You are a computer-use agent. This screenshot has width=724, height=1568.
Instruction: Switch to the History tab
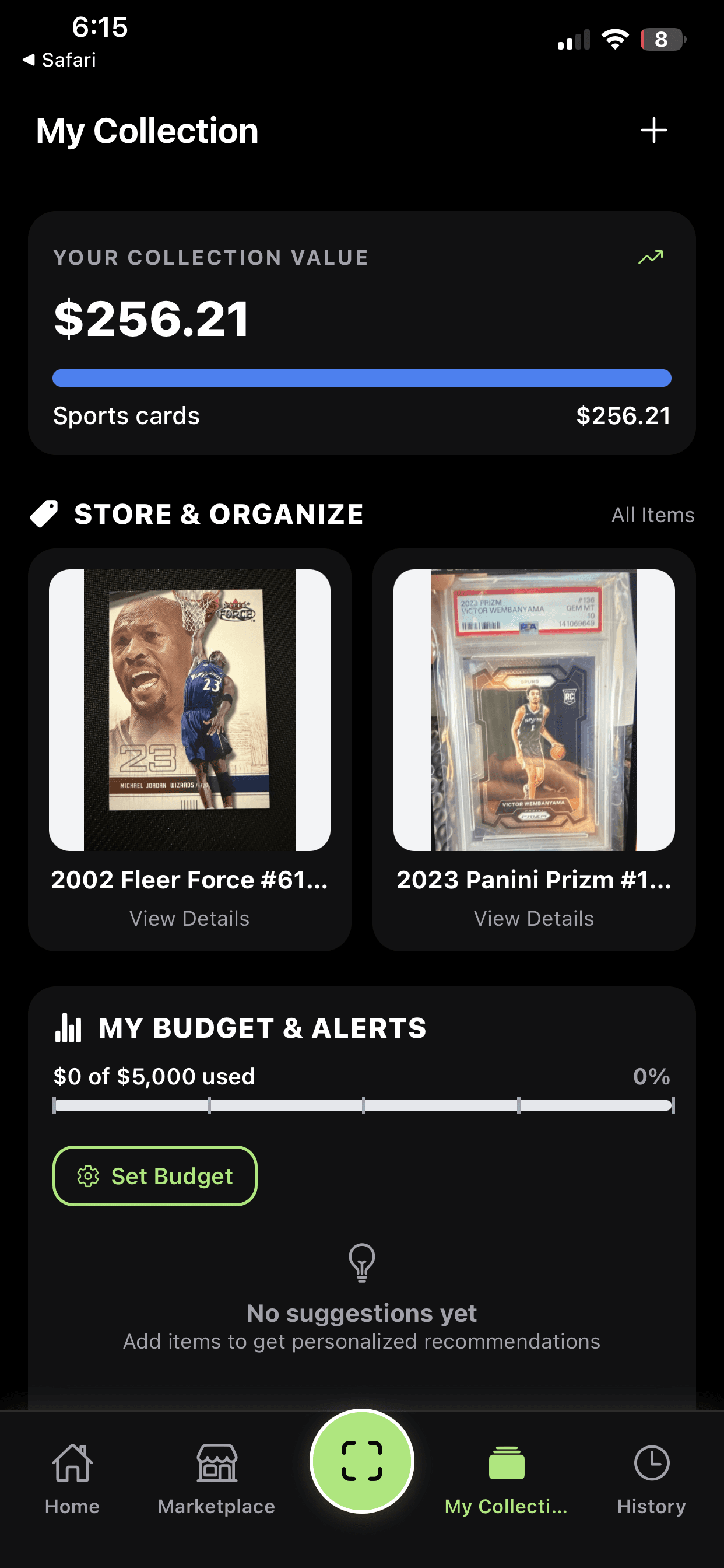[x=651, y=1479]
